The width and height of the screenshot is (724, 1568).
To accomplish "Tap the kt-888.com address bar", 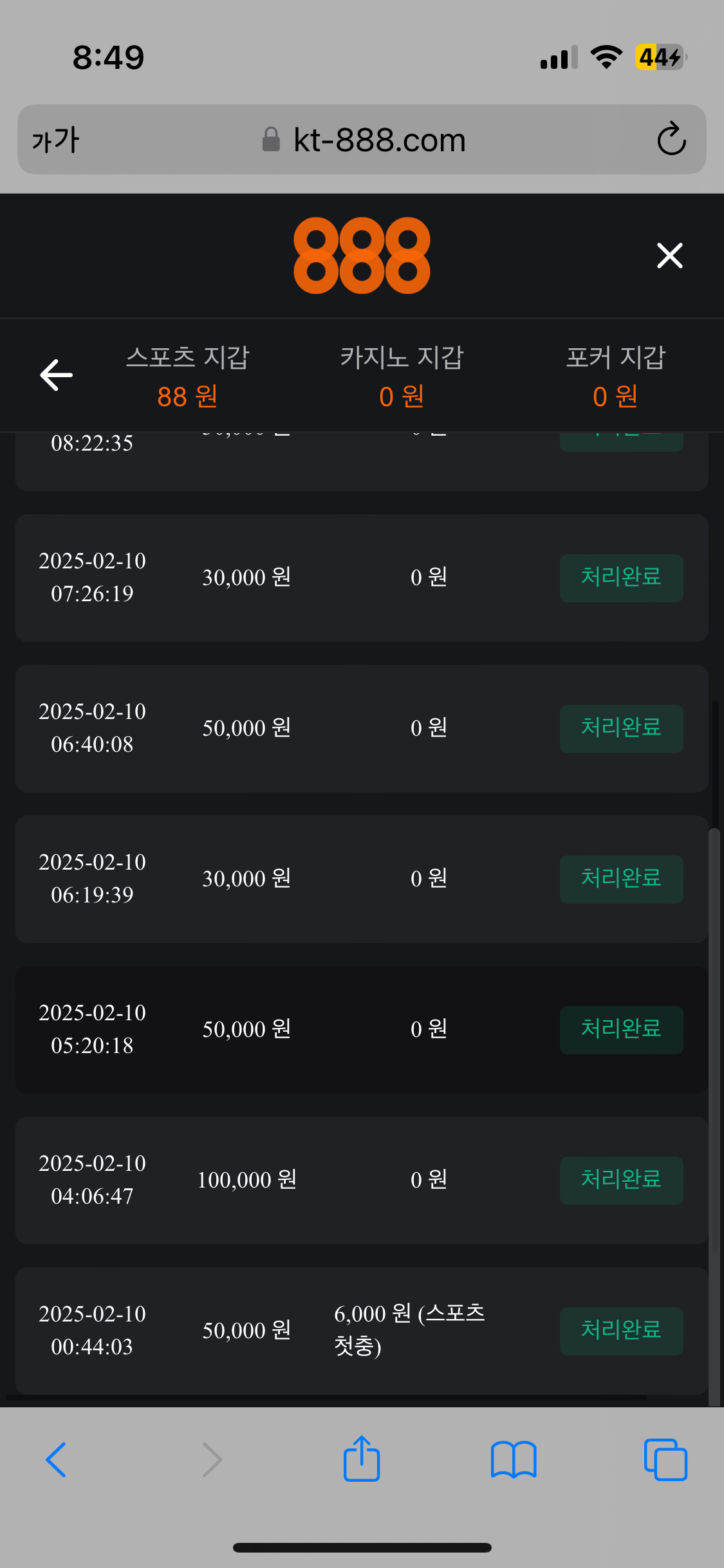I will (364, 140).
